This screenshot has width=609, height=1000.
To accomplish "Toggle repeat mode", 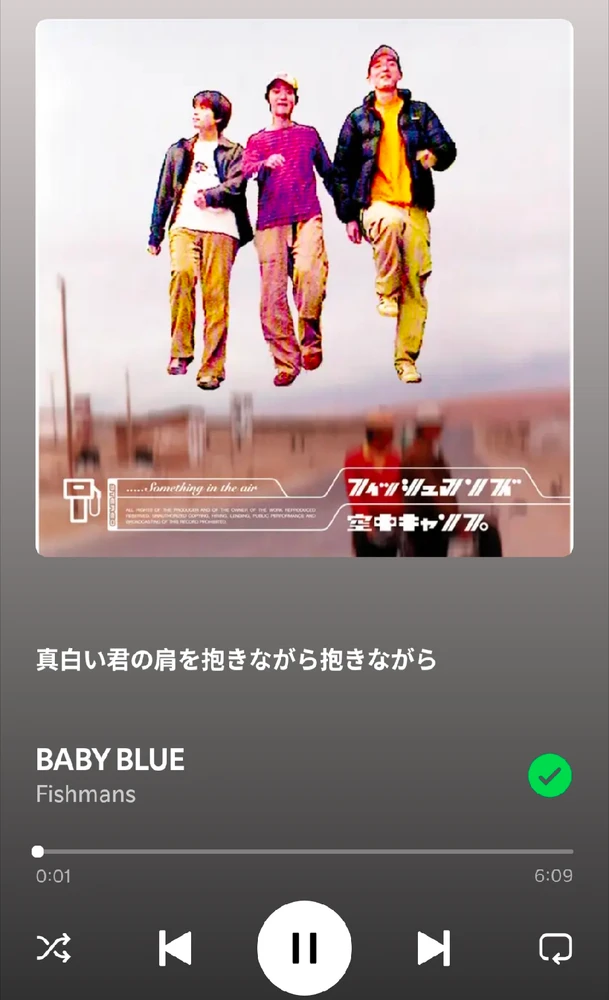I will point(555,947).
